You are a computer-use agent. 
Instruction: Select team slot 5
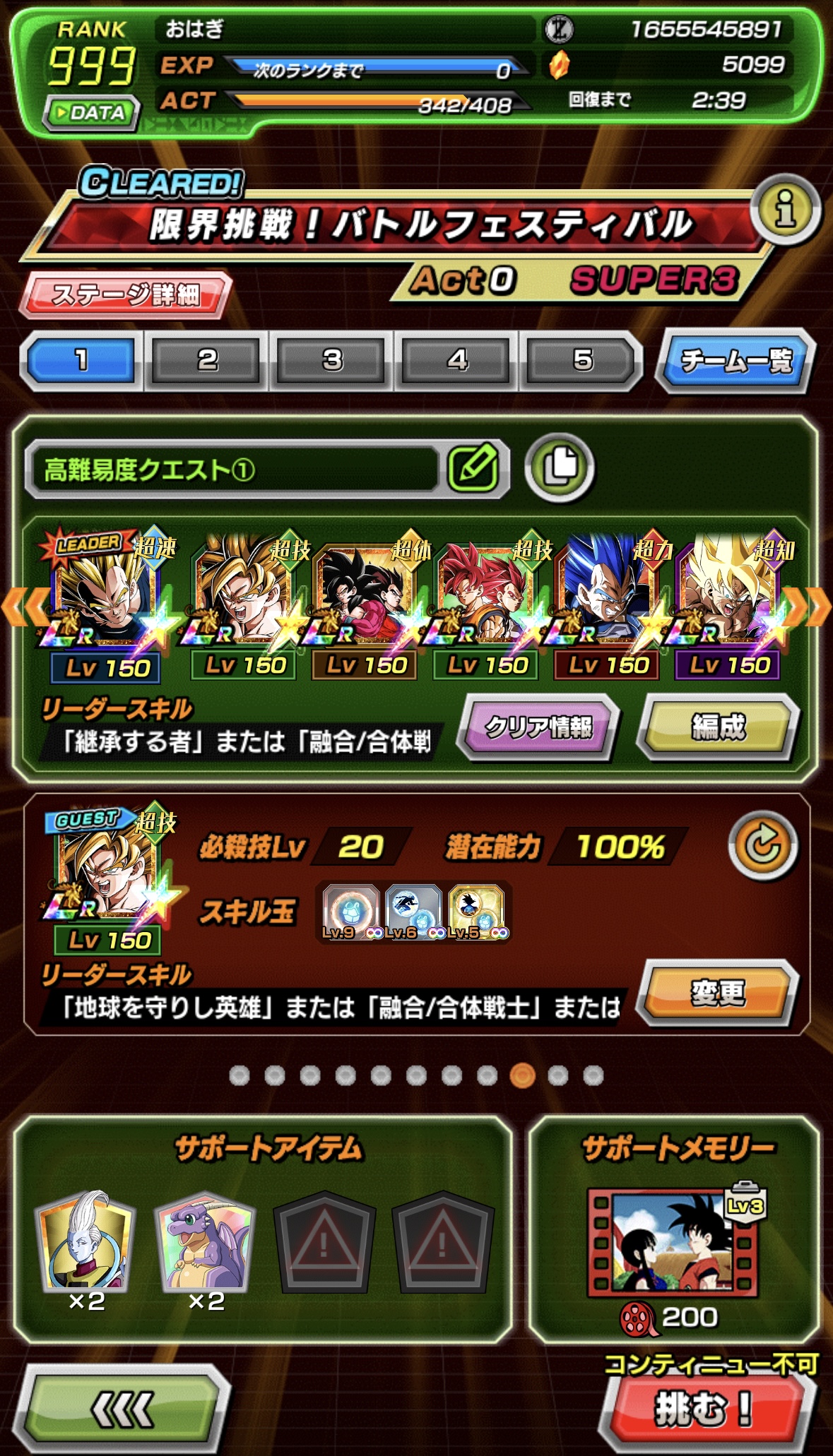[582, 360]
